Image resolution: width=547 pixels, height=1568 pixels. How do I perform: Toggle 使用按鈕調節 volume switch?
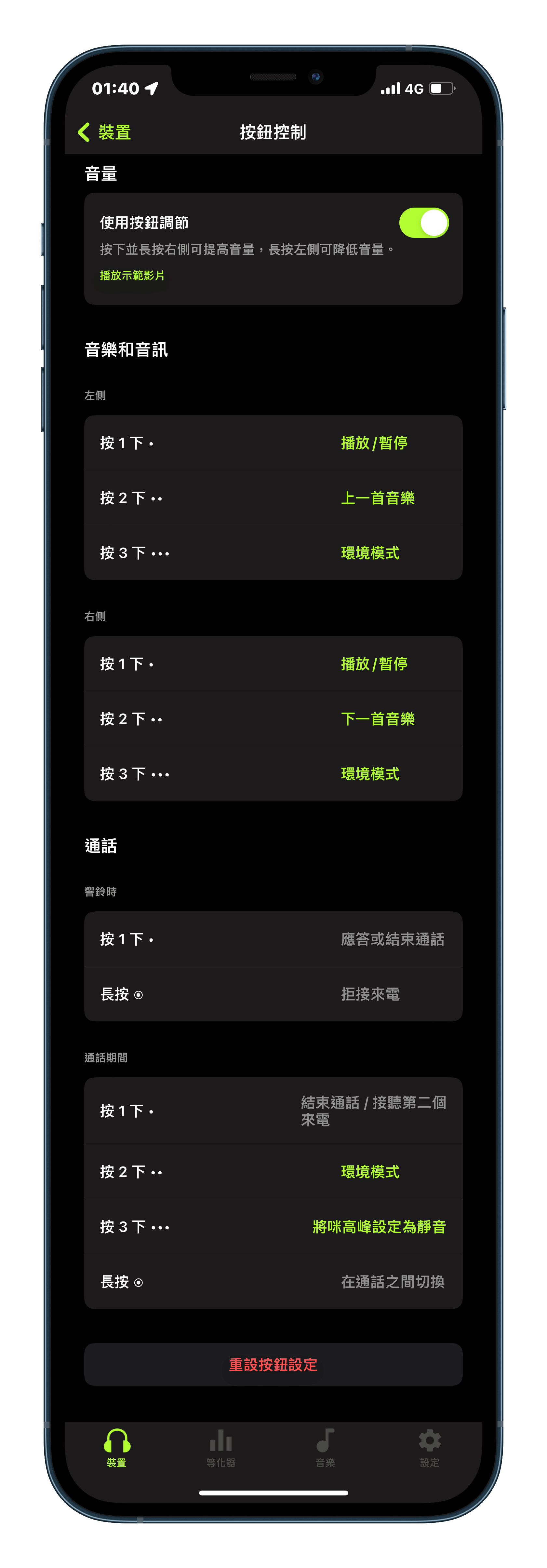pyautogui.click(x=423, y=223)
